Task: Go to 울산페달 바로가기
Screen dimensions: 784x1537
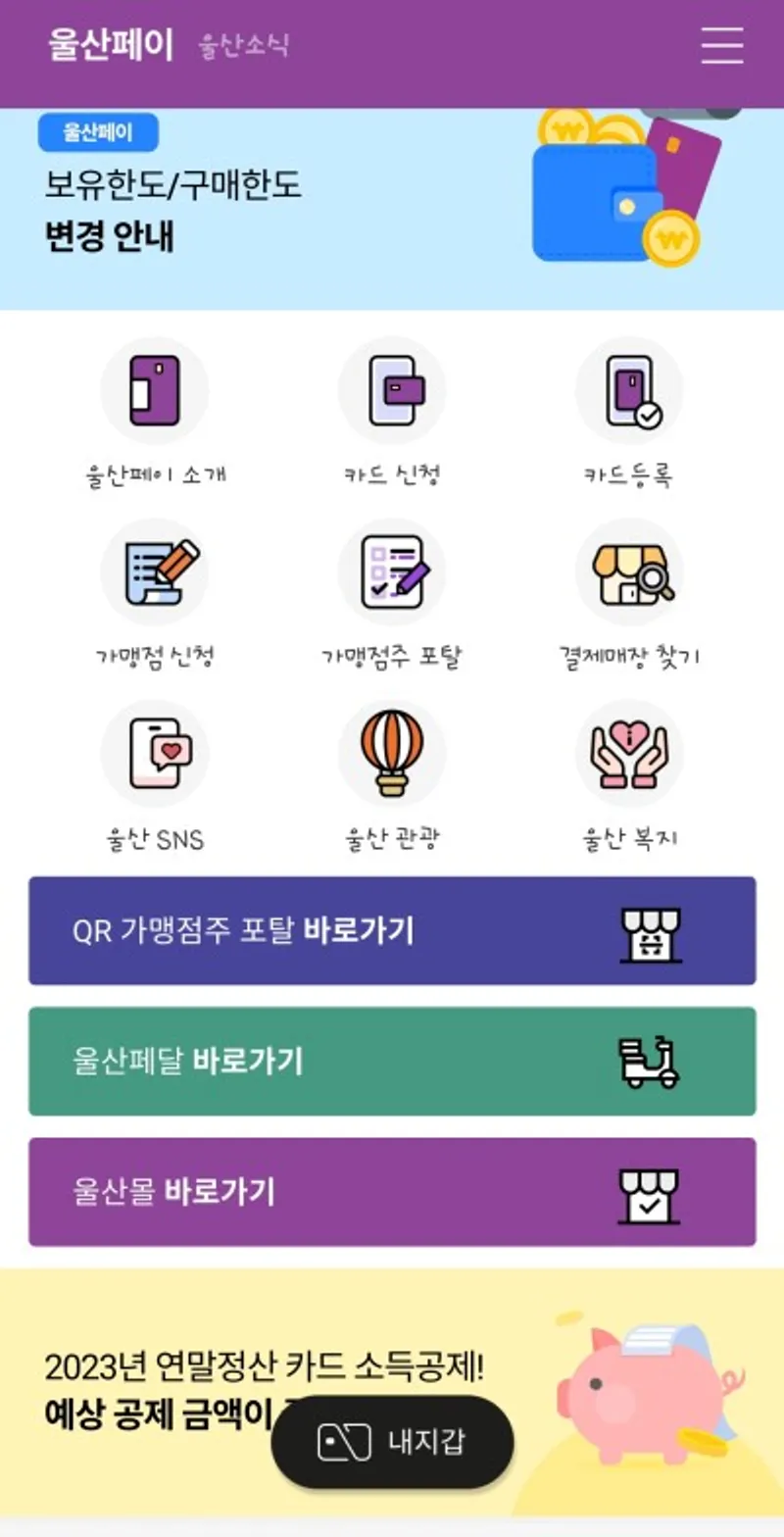Action: click(x=392, y=1062)
